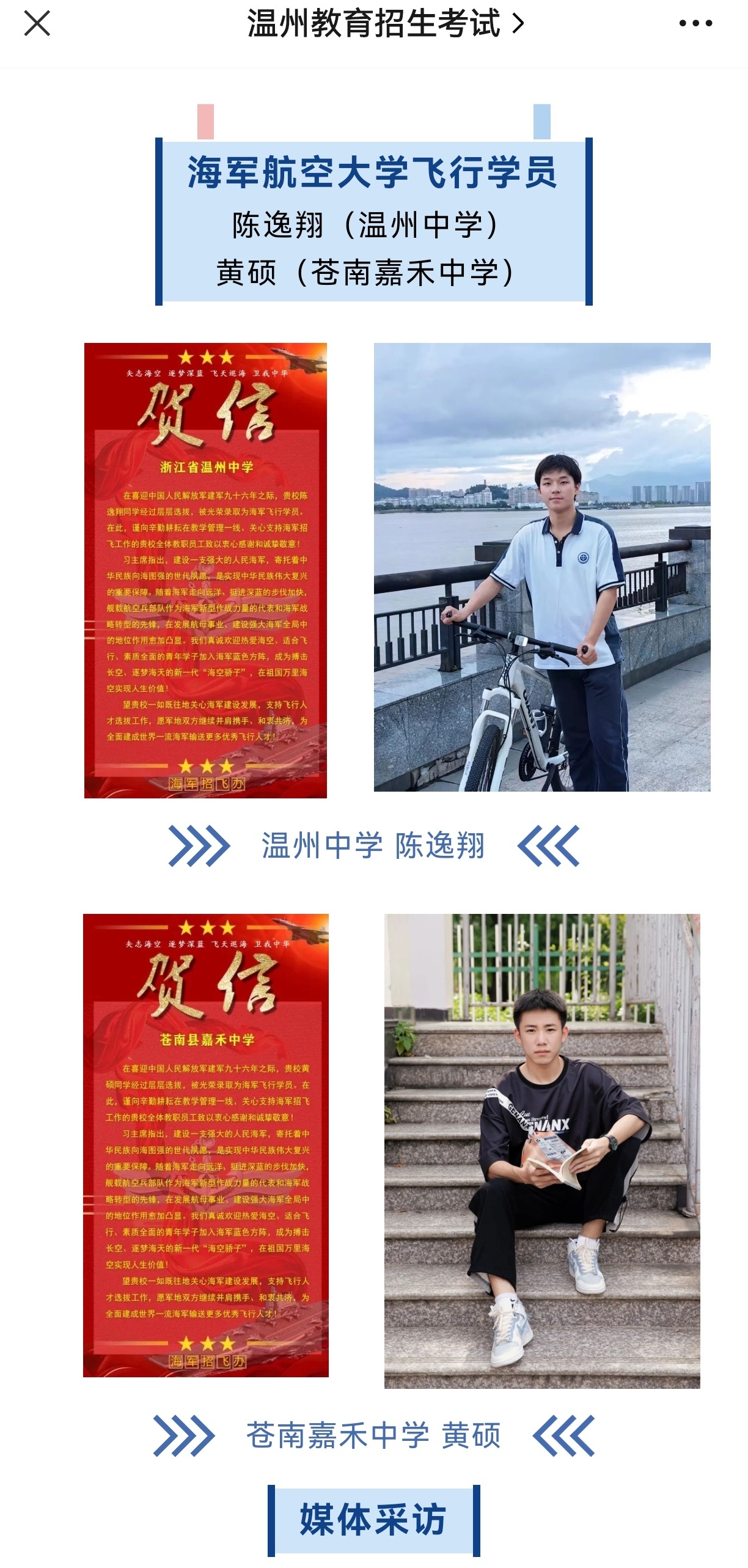Open the photo of 黄硕 on stairs
The image size is (748, 1568).
click(x=542, y=1150)
